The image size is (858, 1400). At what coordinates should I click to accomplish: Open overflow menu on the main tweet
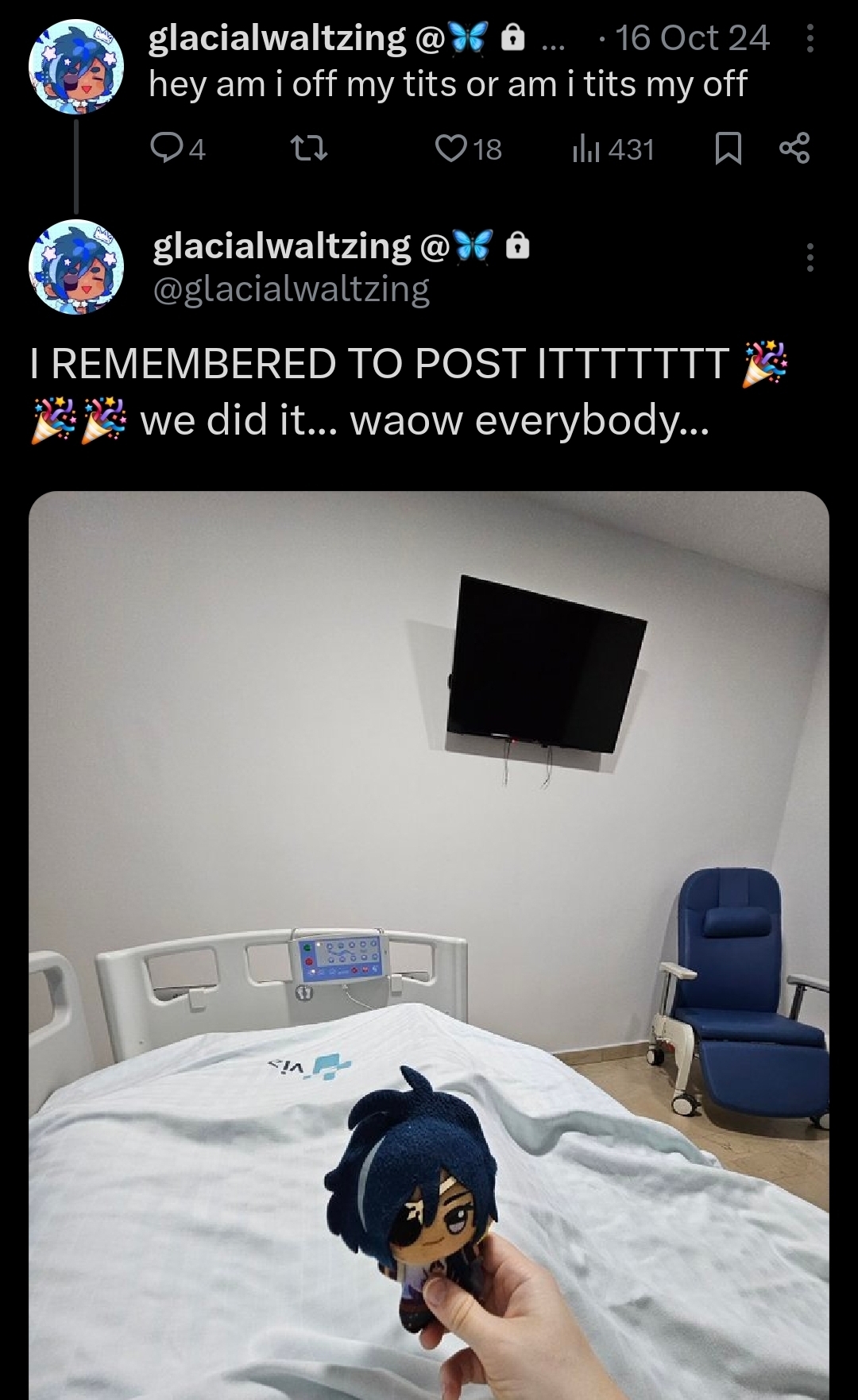810,257
